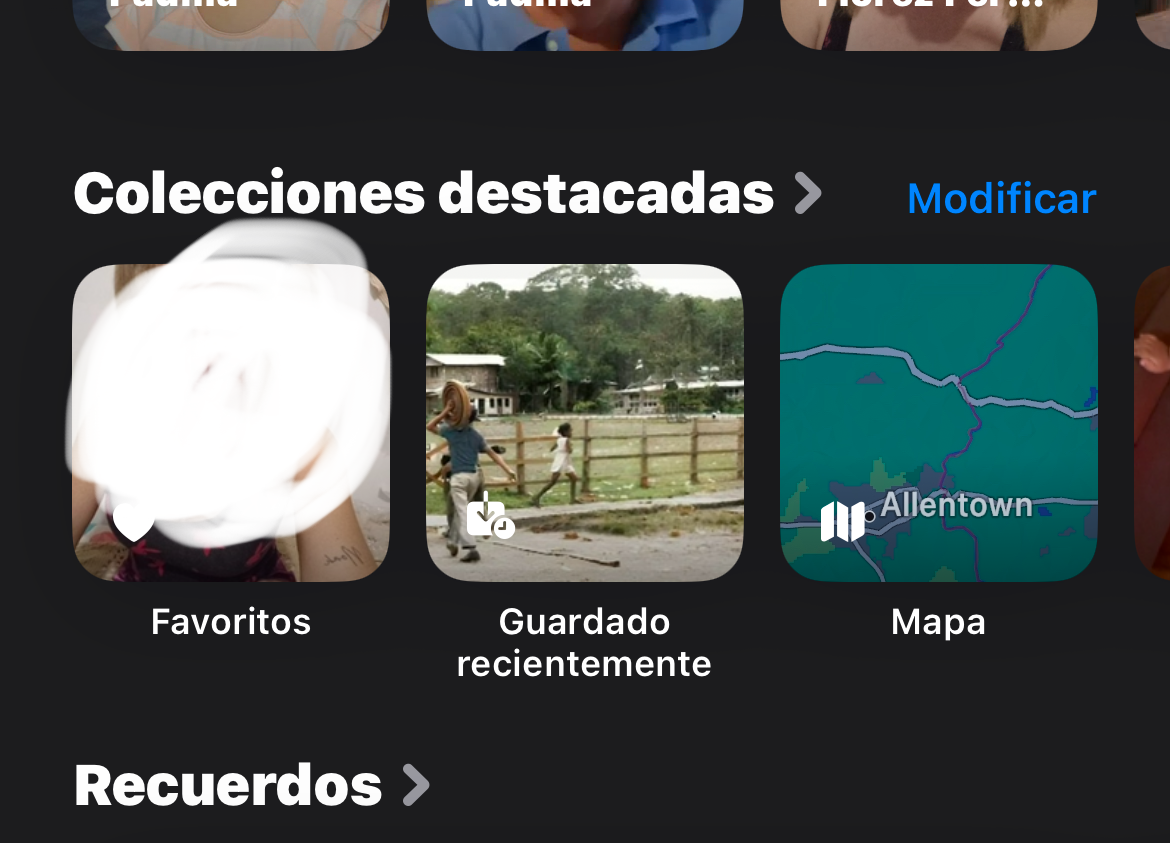The height and width of the screenshot is (843, 1170).
Task: Tap Modificar to edit featured collections
Action: pyautogui.click(x=1001, y=199)
